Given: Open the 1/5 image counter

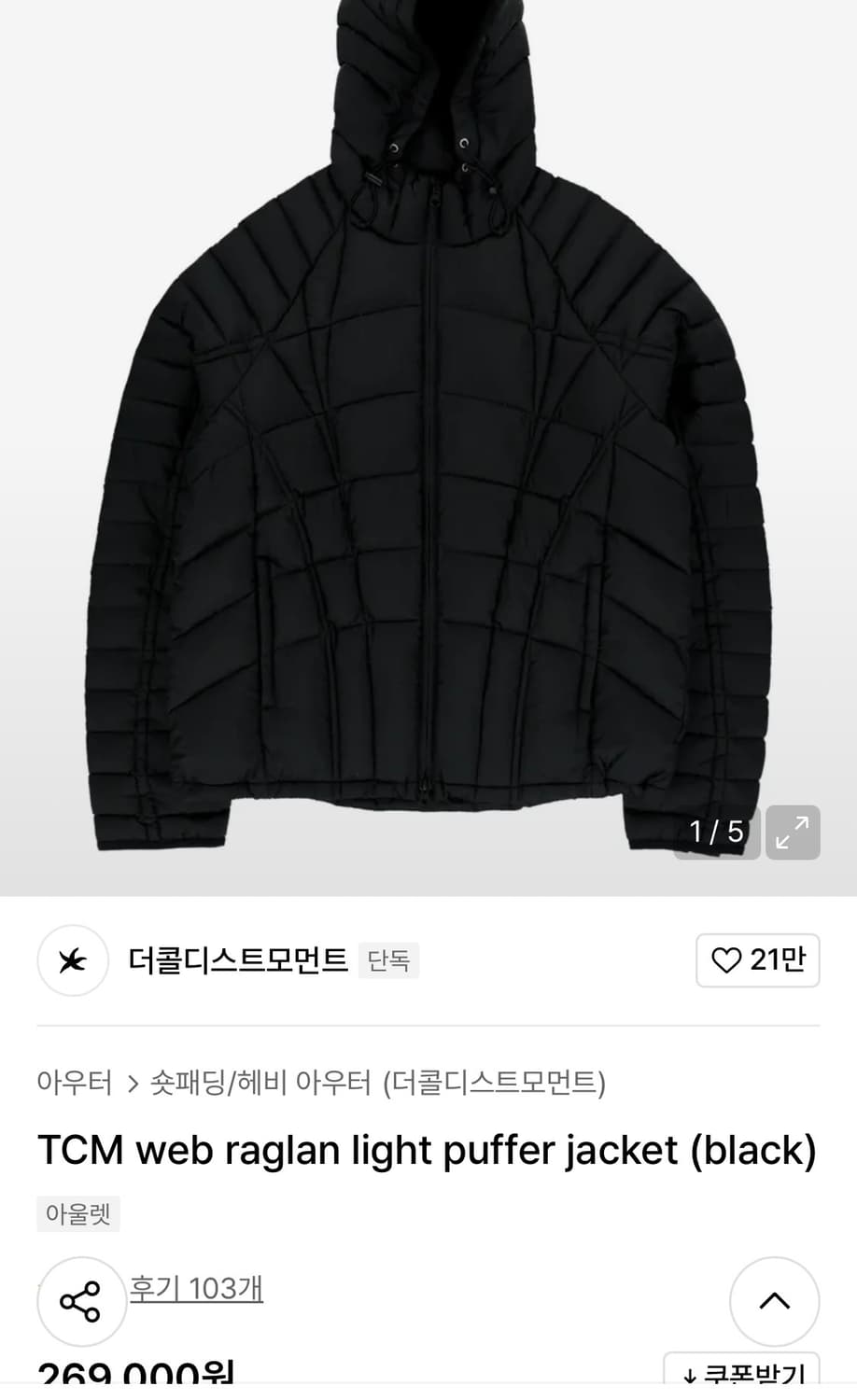Looking at the screenshot, I should click(x=715, y=833).
